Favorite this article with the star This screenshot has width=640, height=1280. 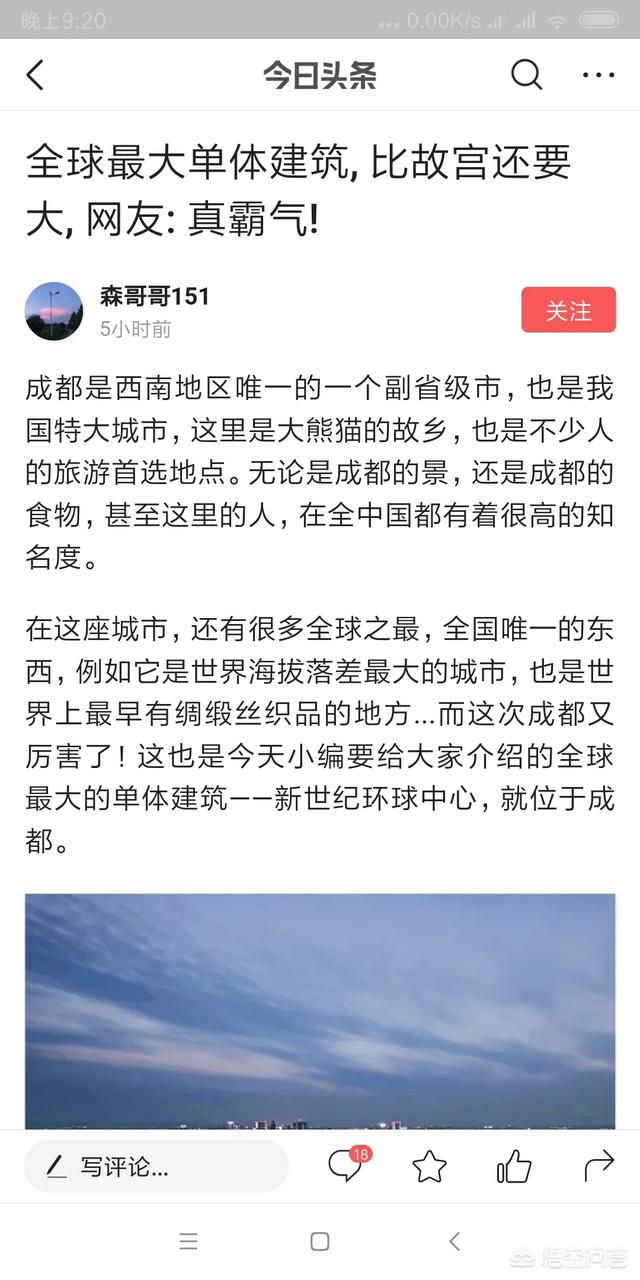pos(430,1166)
